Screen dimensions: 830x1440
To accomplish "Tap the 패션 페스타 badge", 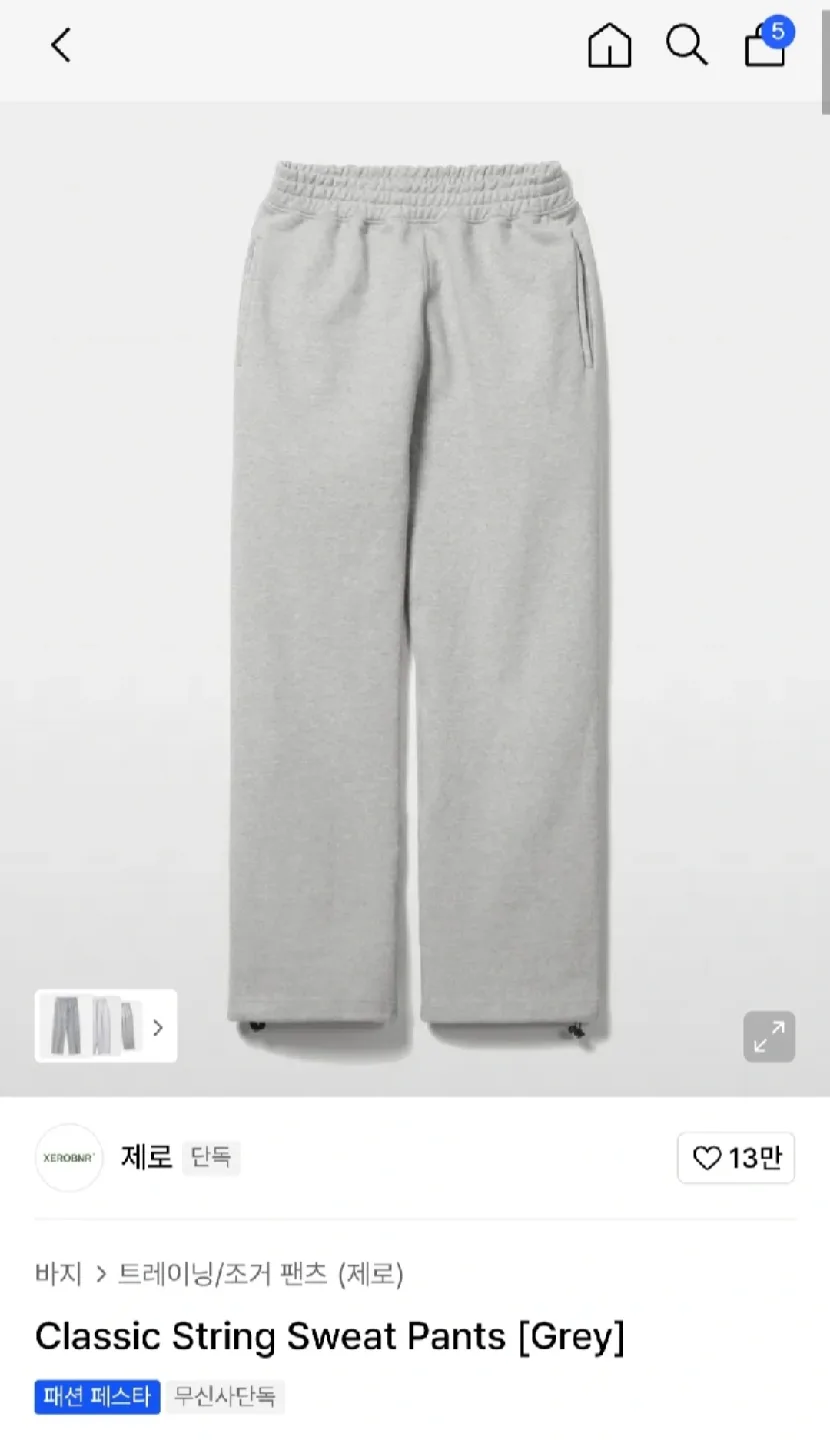I will [x=97, y=1396].
